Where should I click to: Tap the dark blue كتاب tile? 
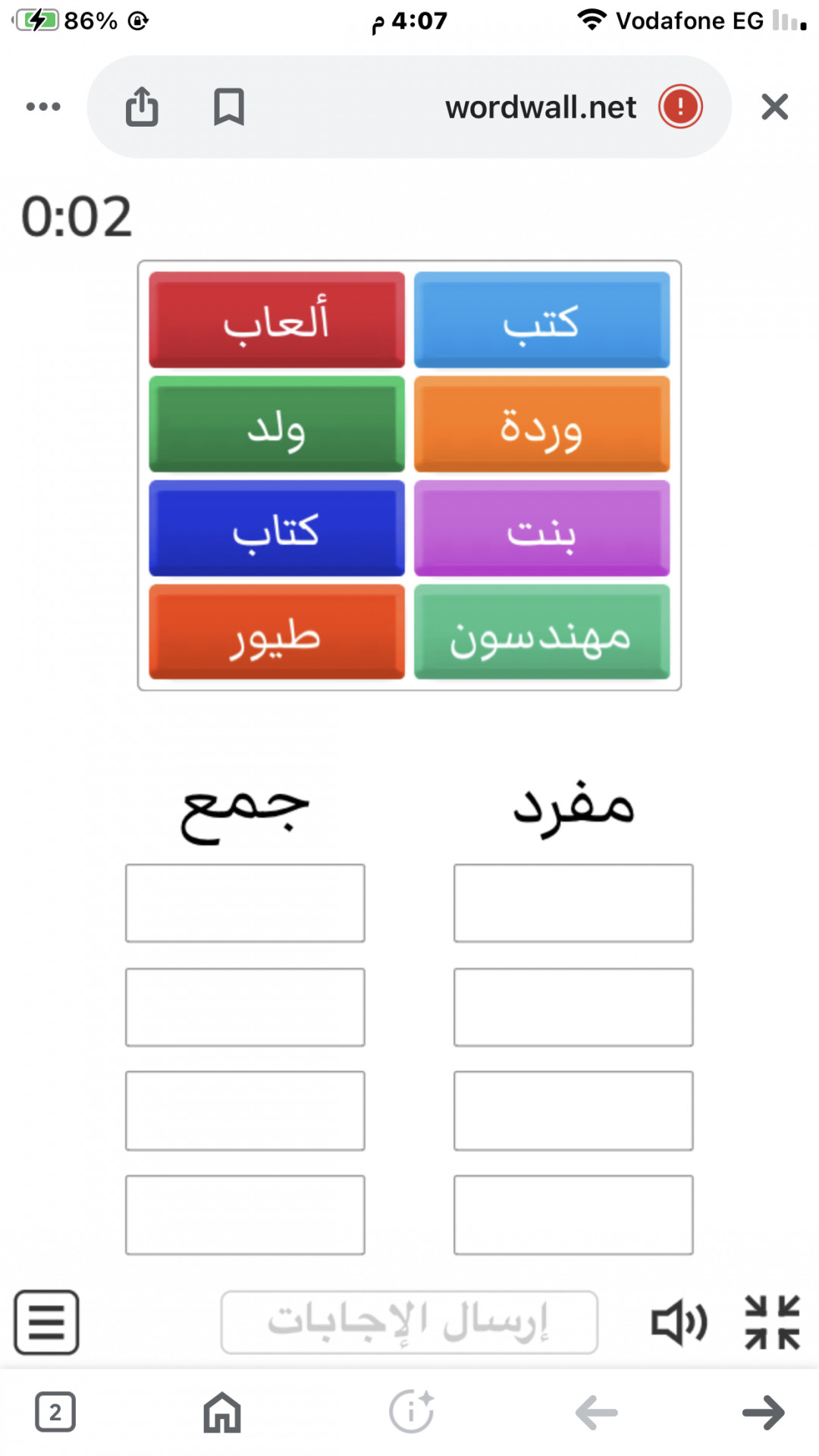pyautogui.click(x=277, y=528)
